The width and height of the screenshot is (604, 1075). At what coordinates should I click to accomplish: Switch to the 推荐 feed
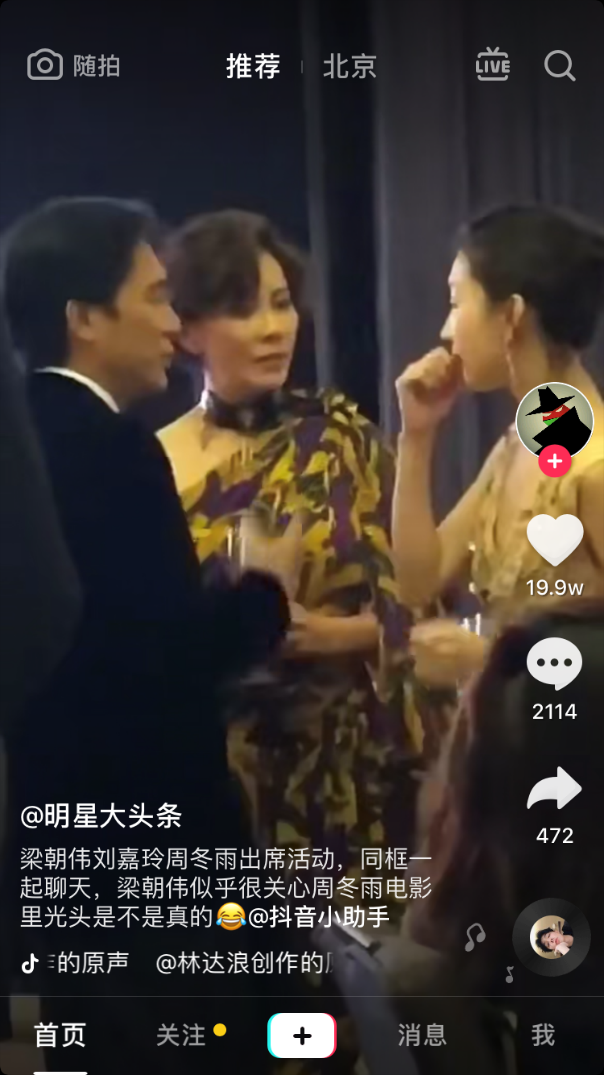click(252, 66)
